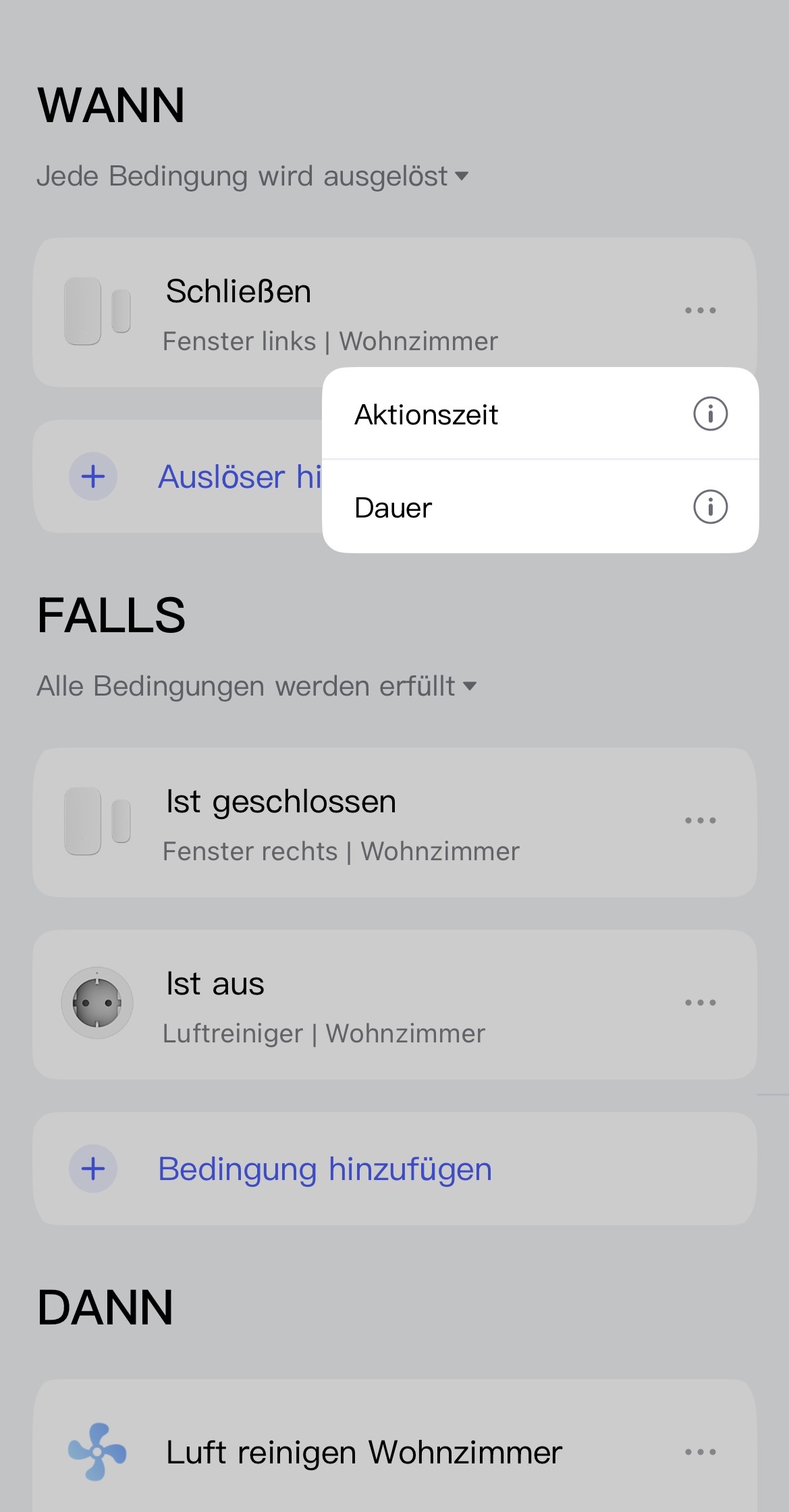Open three-dot menu on 'Luft reinigen Wohnzimmer'

(x=700, y=1453)
